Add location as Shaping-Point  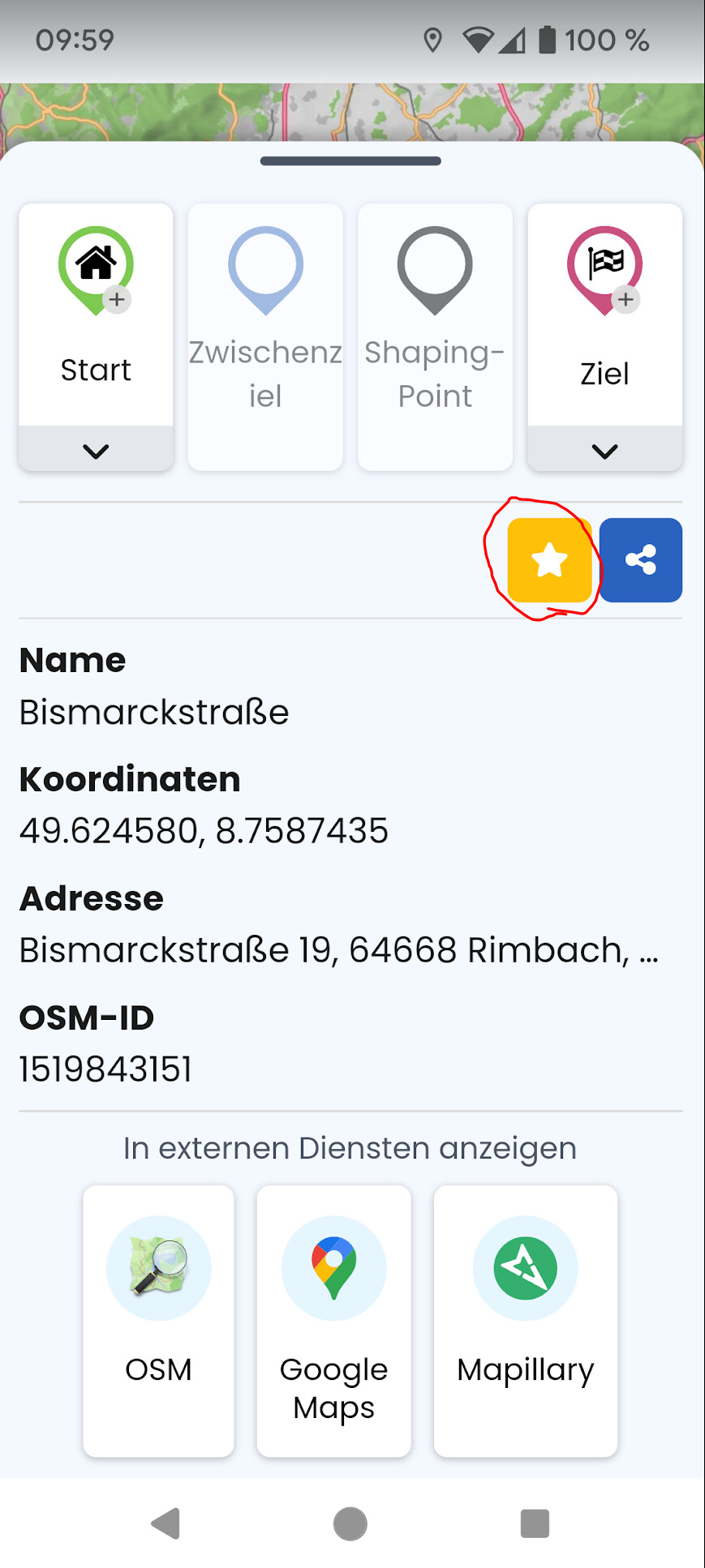[x=435, y=336]
